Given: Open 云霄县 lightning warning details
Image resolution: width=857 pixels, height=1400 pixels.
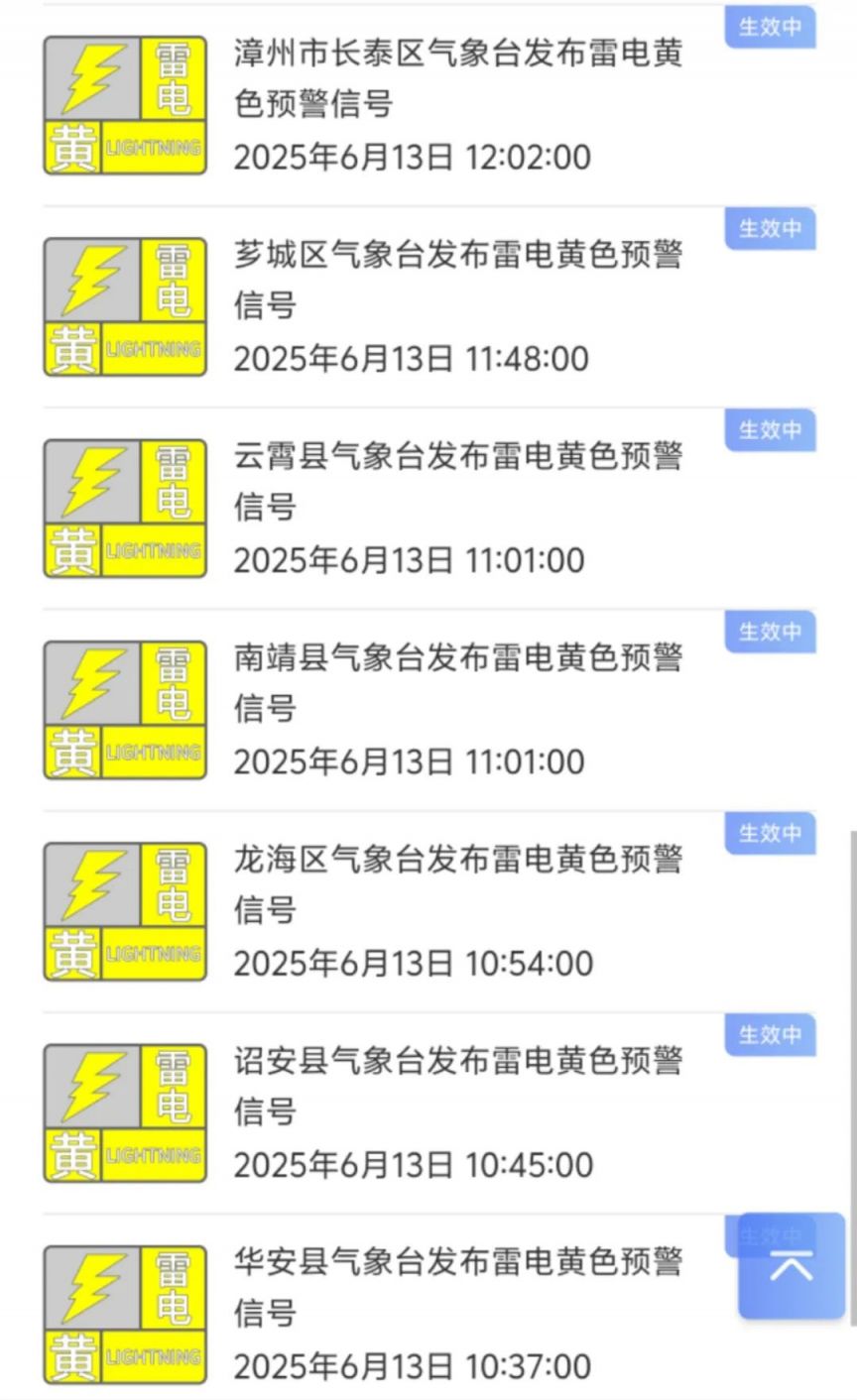Looking at the screenshot, I should [x=458, y=481].
